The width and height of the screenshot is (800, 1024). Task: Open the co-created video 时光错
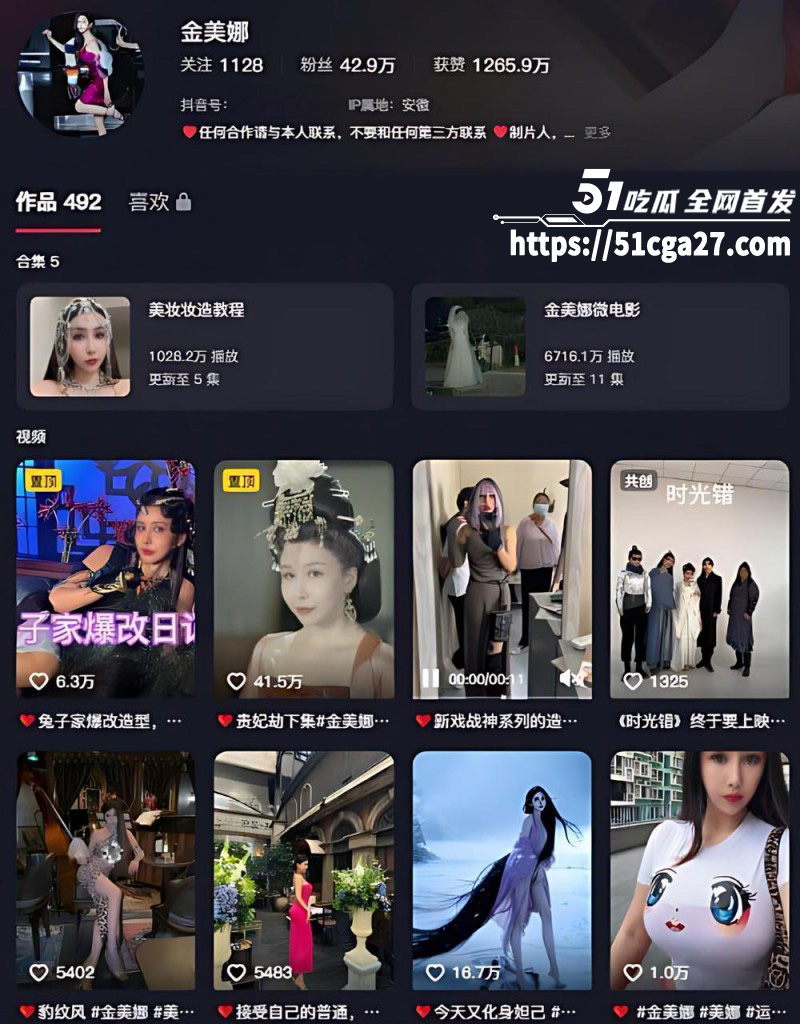click(x=699, y=579)
